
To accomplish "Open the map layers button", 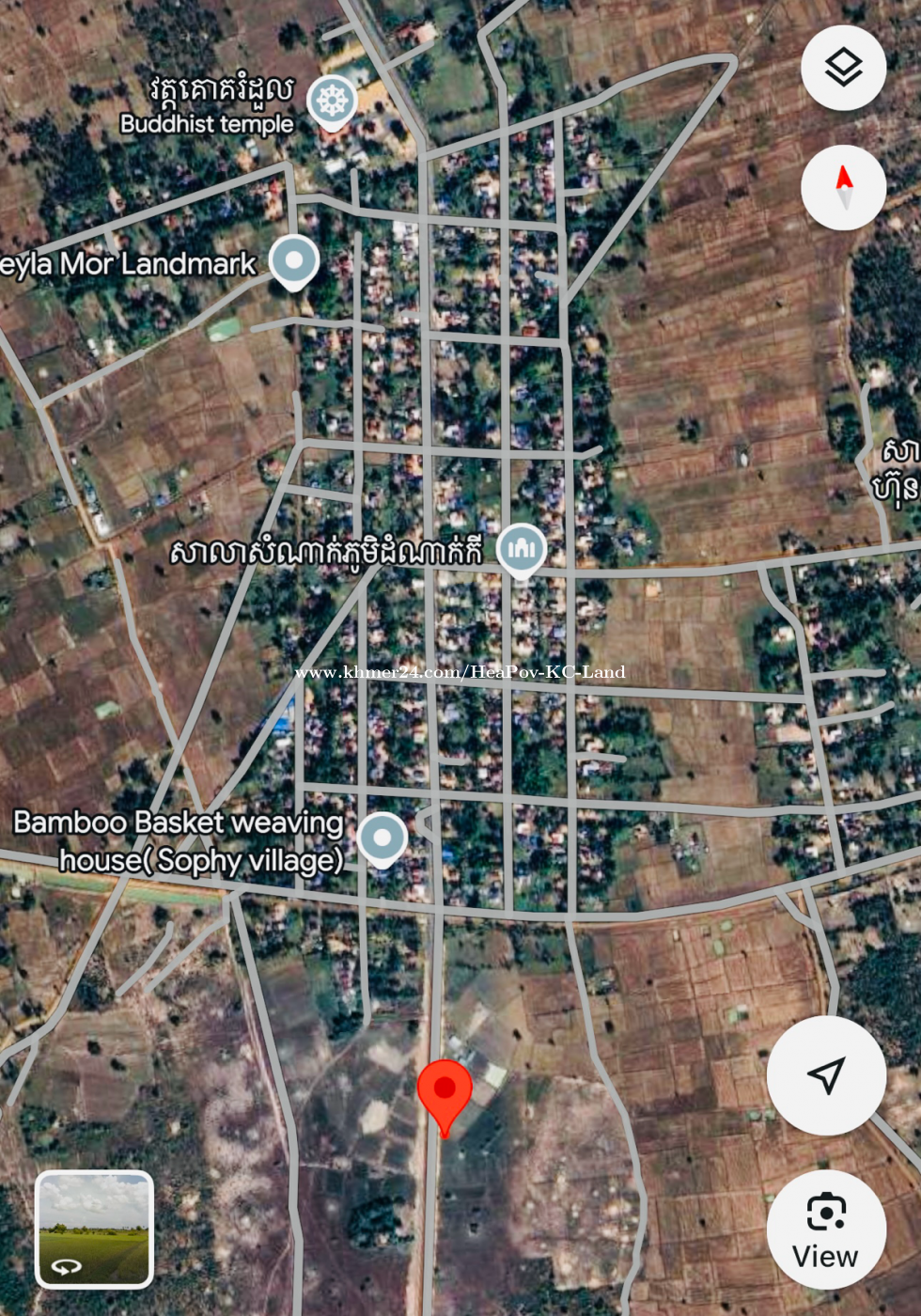I will (843, 68).
